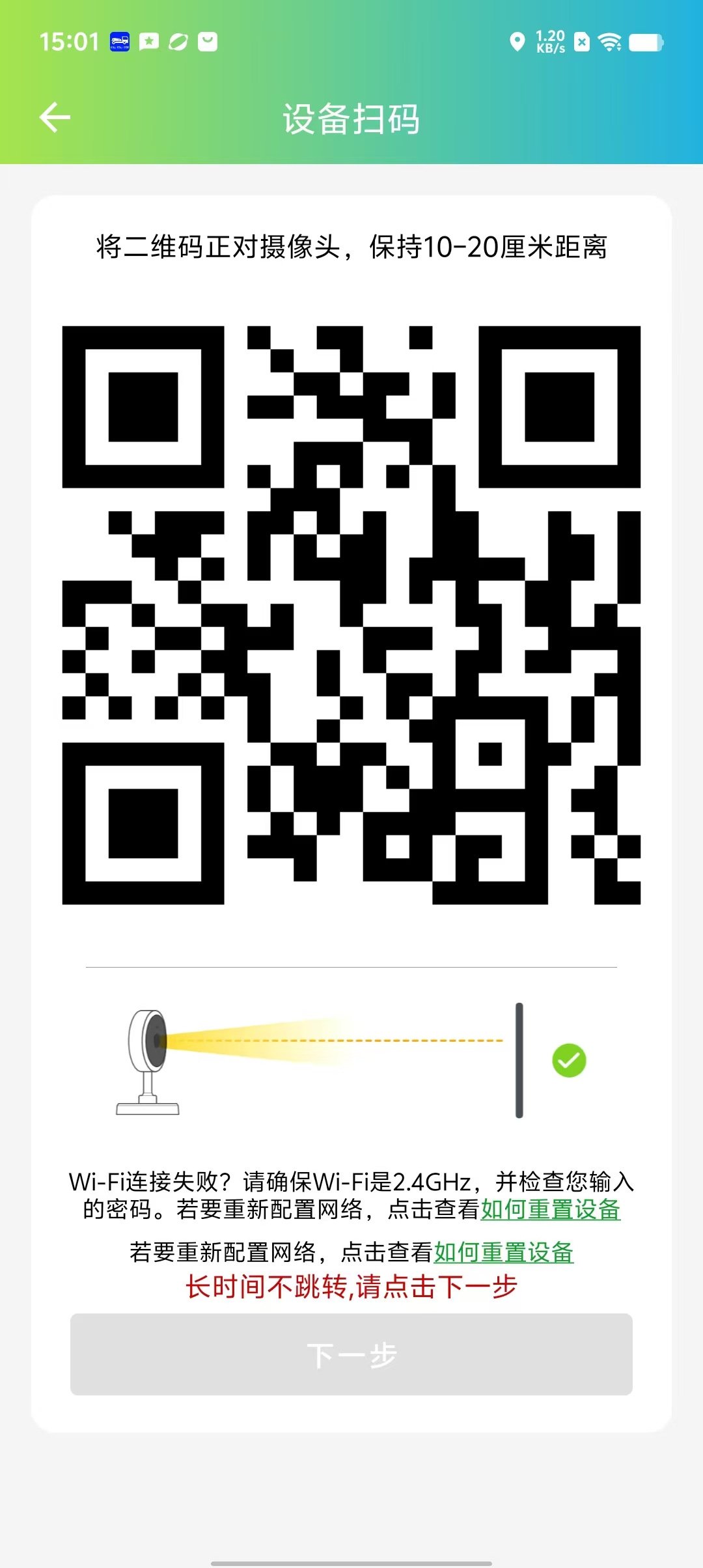Image resolution: width=703 pixels, height=1568 pixels.
Task: Open the 如何重置设备 link in the 若要重新配置网络 line
Action: coord(503,1252)
